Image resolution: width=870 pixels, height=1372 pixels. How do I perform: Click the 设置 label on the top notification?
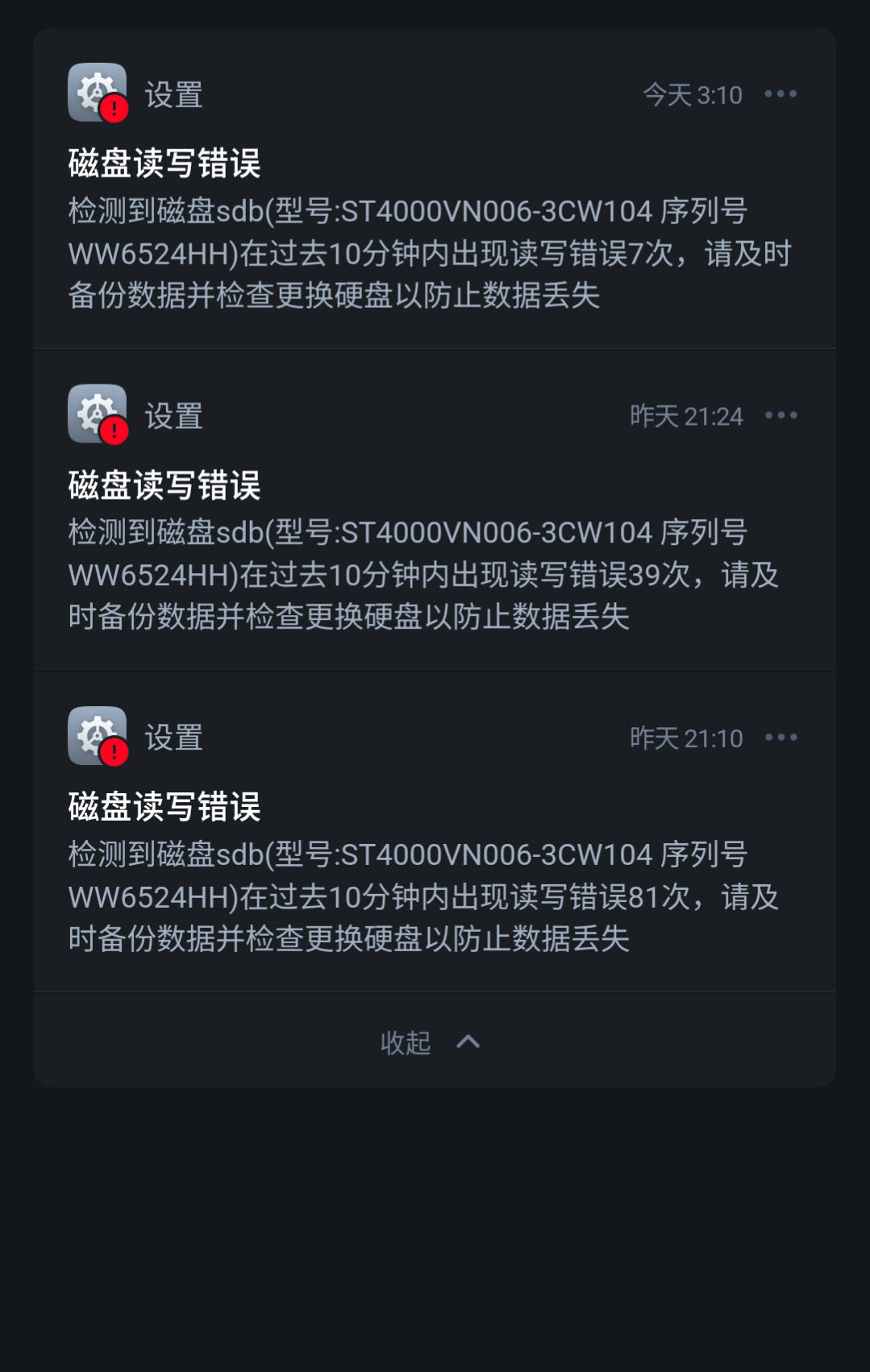pos(174,94)
